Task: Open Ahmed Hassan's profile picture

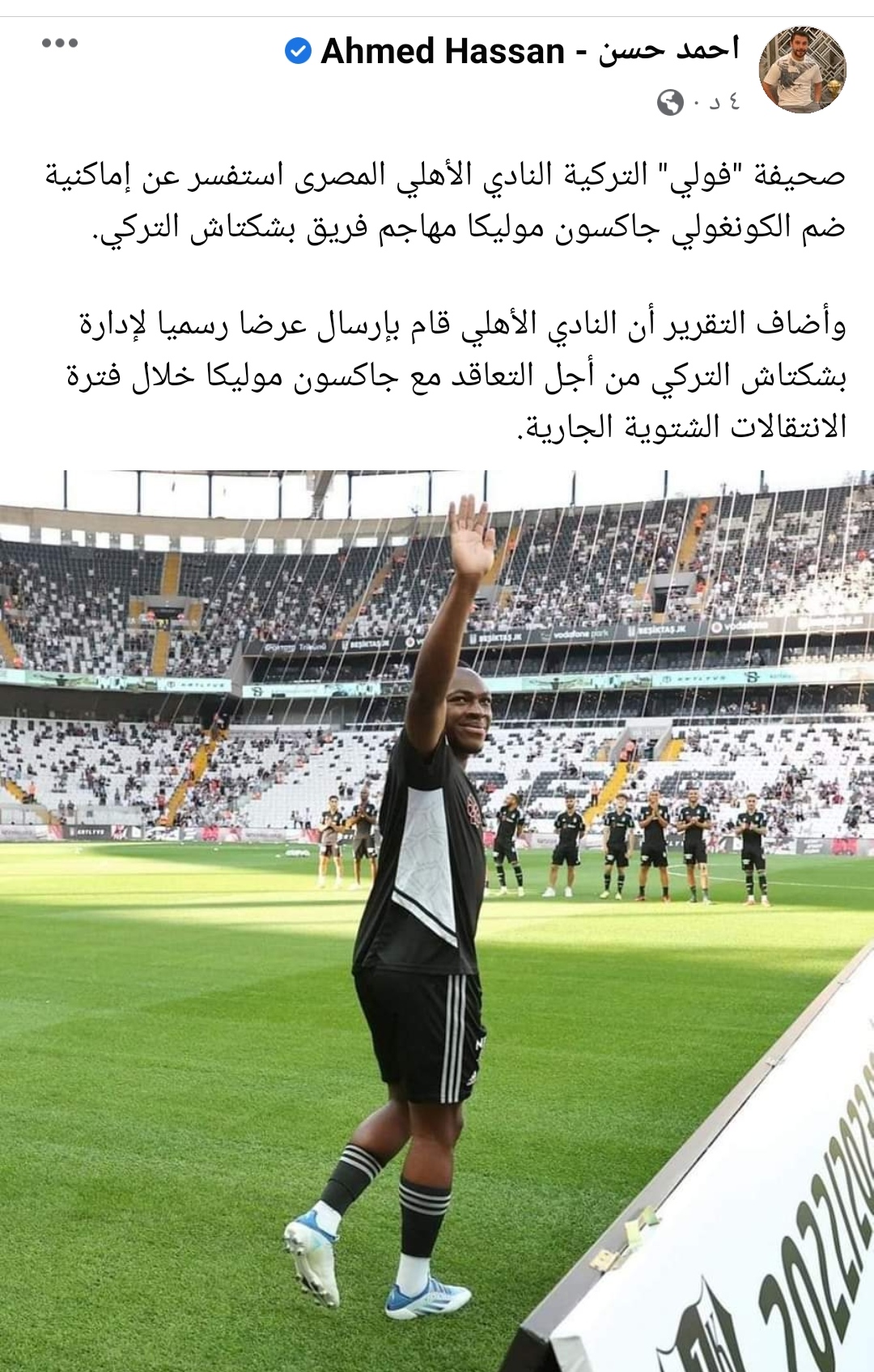Action: click(802, 69)
